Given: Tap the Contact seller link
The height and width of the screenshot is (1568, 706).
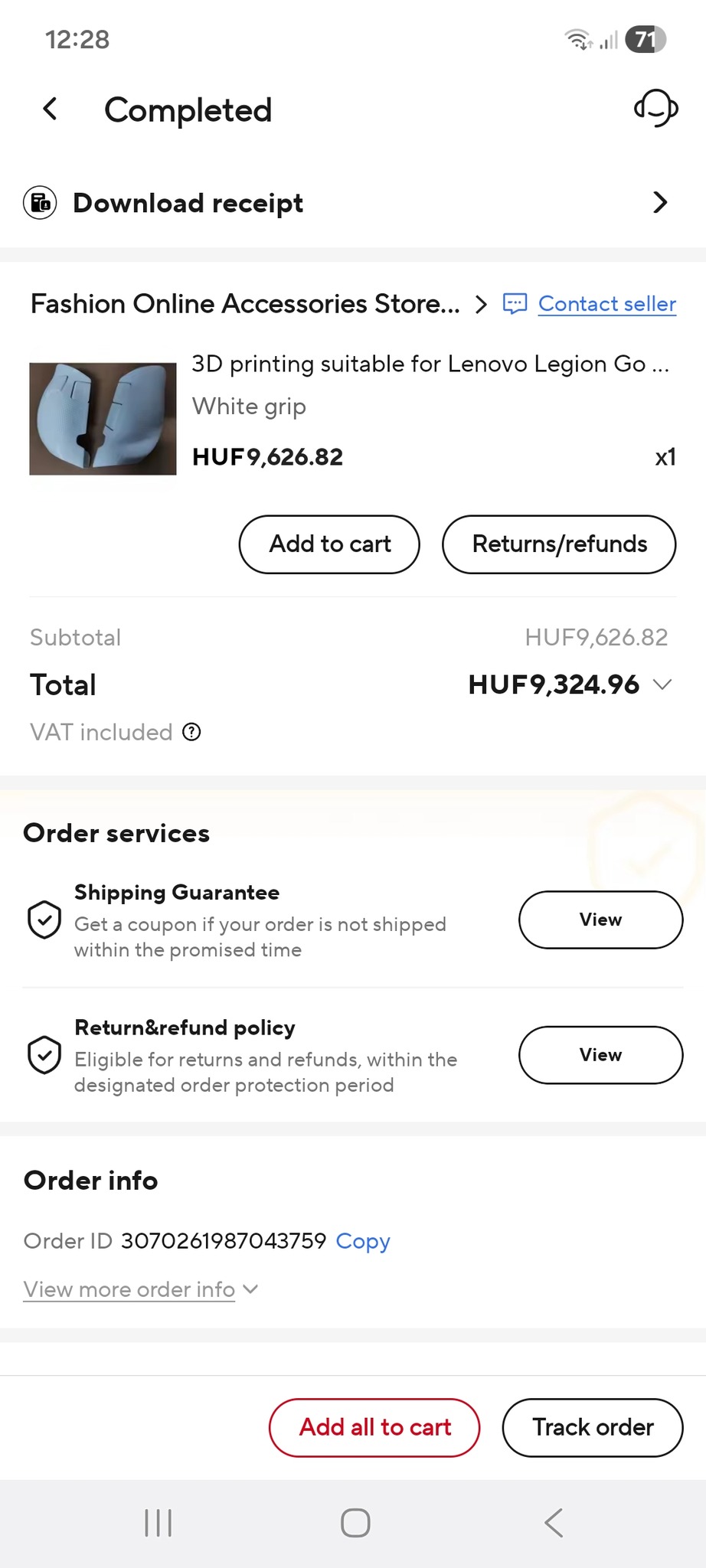Looking at the screenshot, I should coord(606,304).
